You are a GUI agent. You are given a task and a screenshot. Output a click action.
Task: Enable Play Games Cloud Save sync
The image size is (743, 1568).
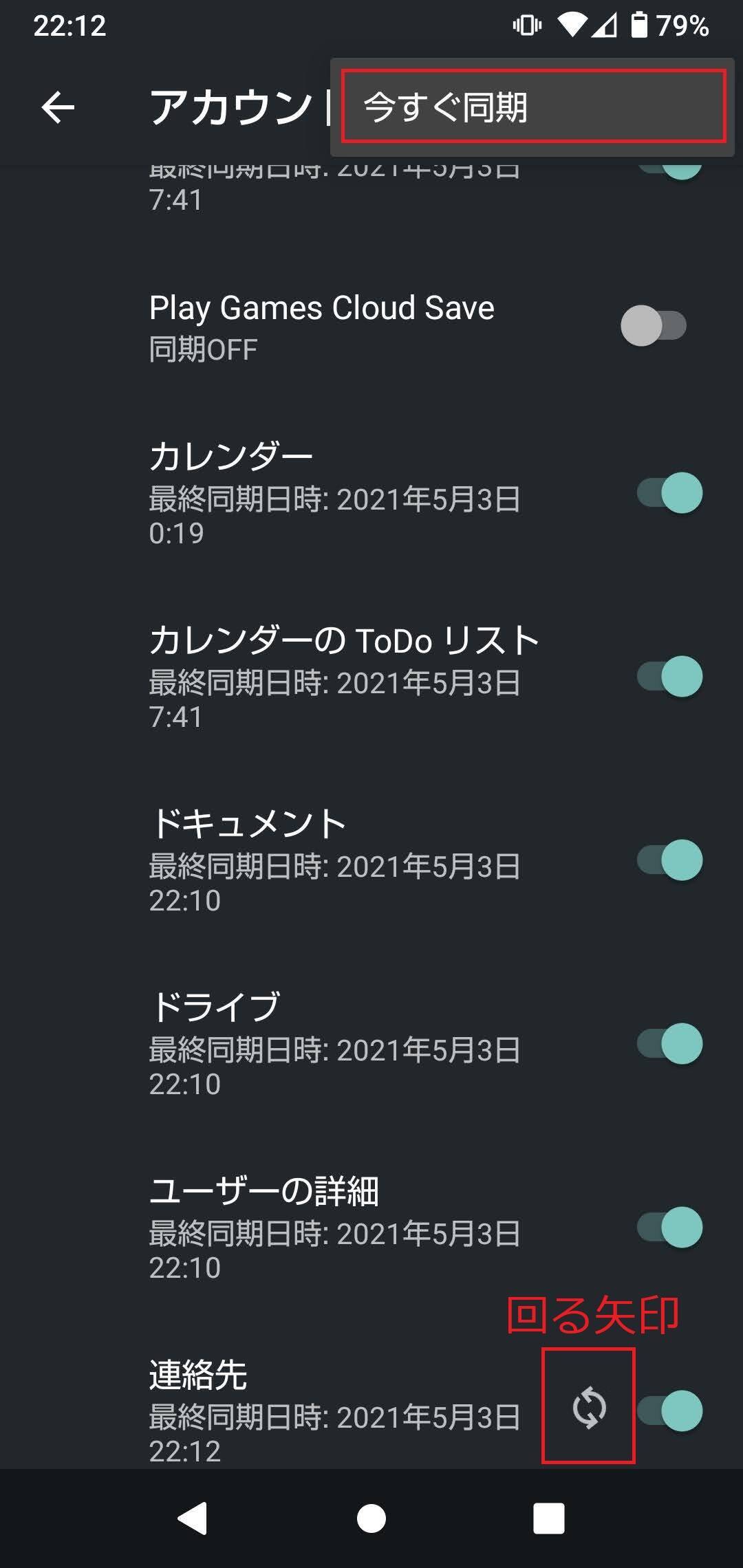click(654, 326)
